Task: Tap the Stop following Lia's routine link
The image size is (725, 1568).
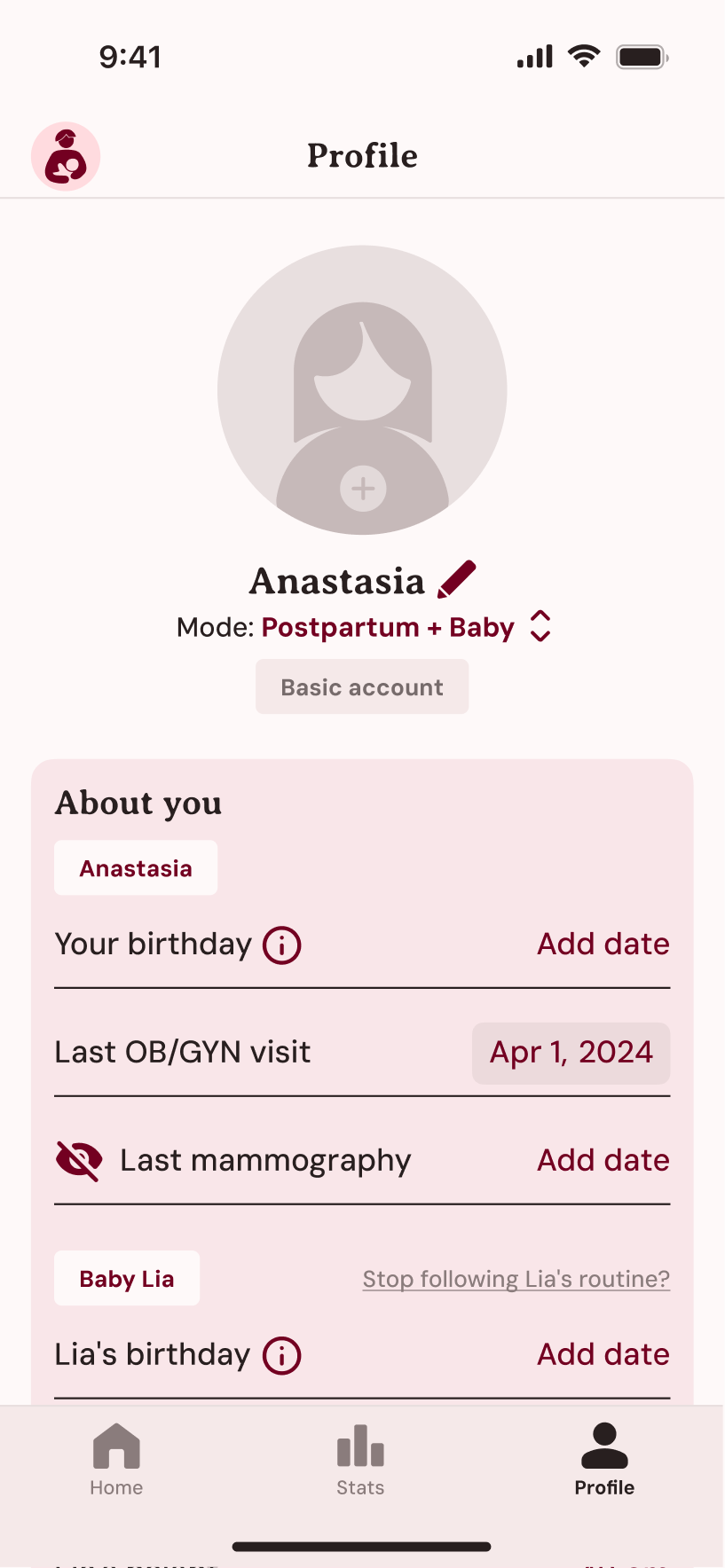Action: 516,1279
